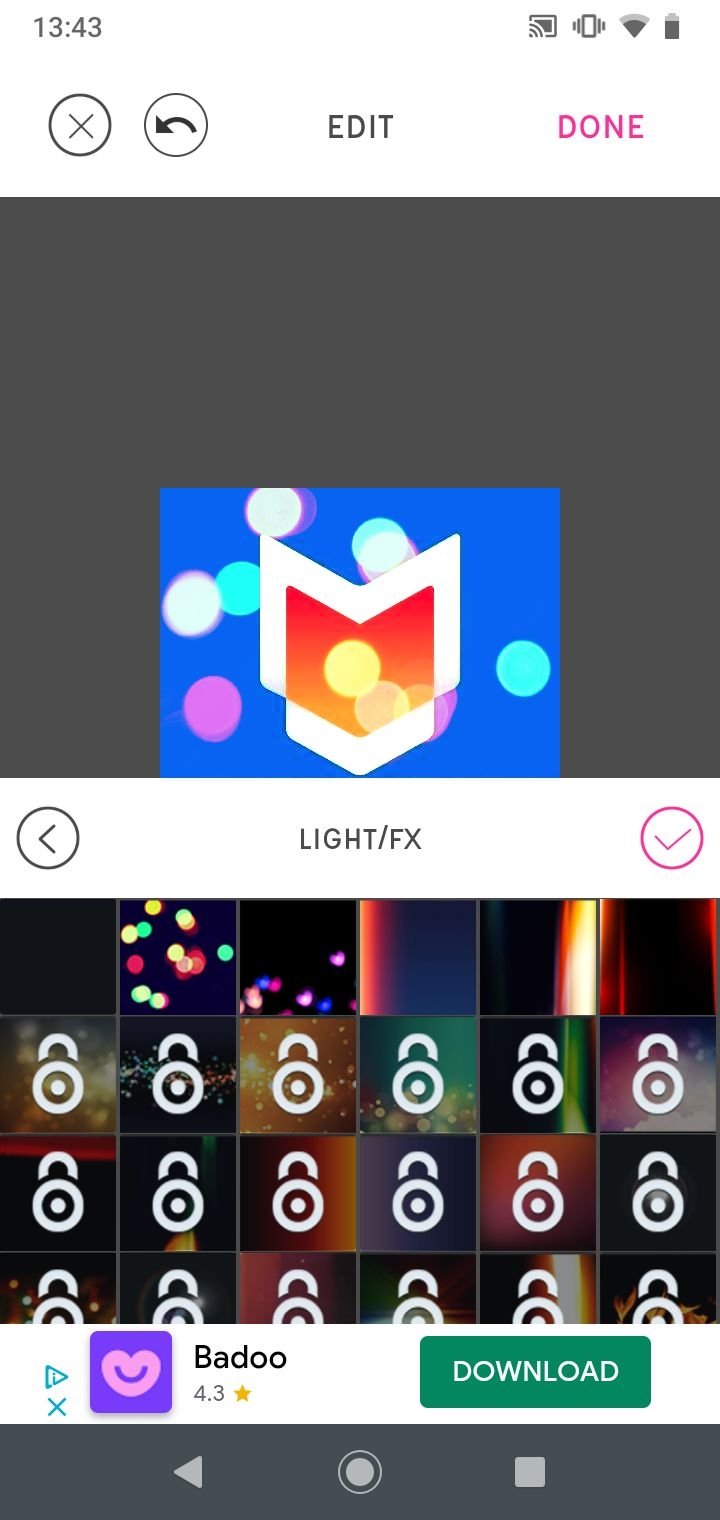Go back from the LIGHT/FX panel
Image resolution: width=720 pixels, height=1520 pixels.
pyautogui.click(x=47, y=838)
